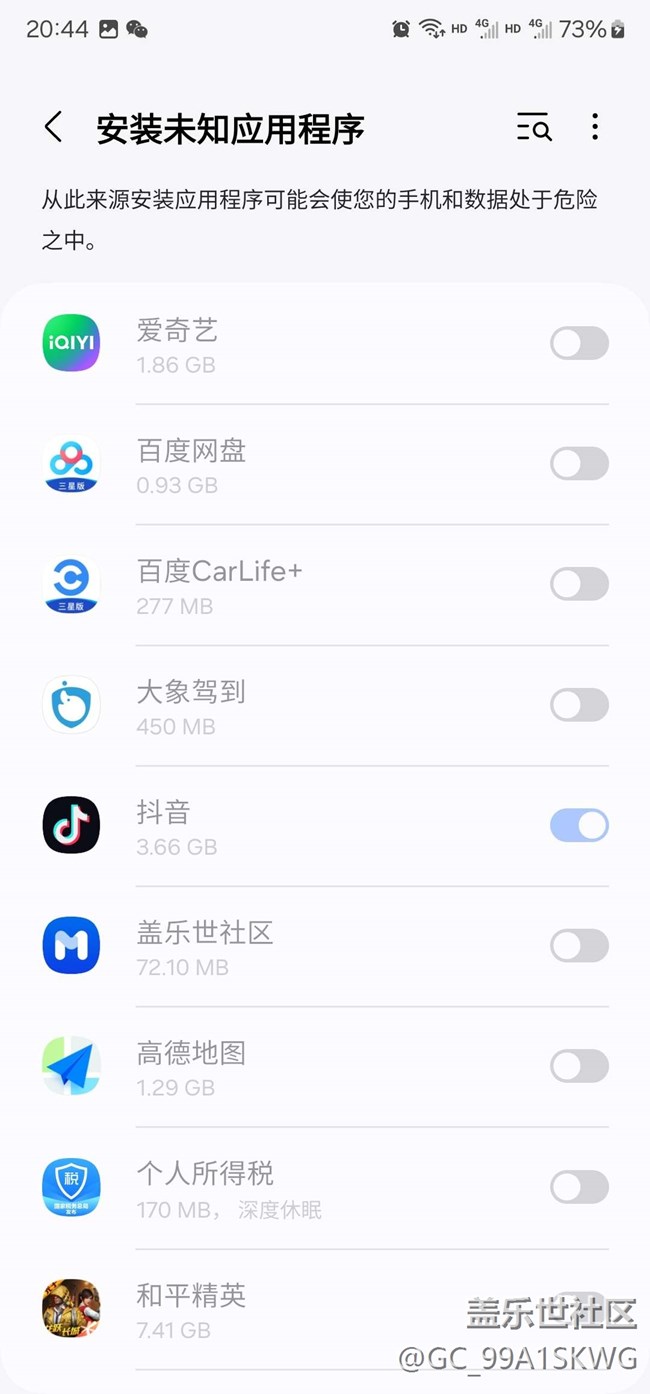The width and height of the screenshot is (650, 1394).
Task: Enable unknown app installs for 爱奇艺
Action: pyautogui.click(x=579, y=343)
